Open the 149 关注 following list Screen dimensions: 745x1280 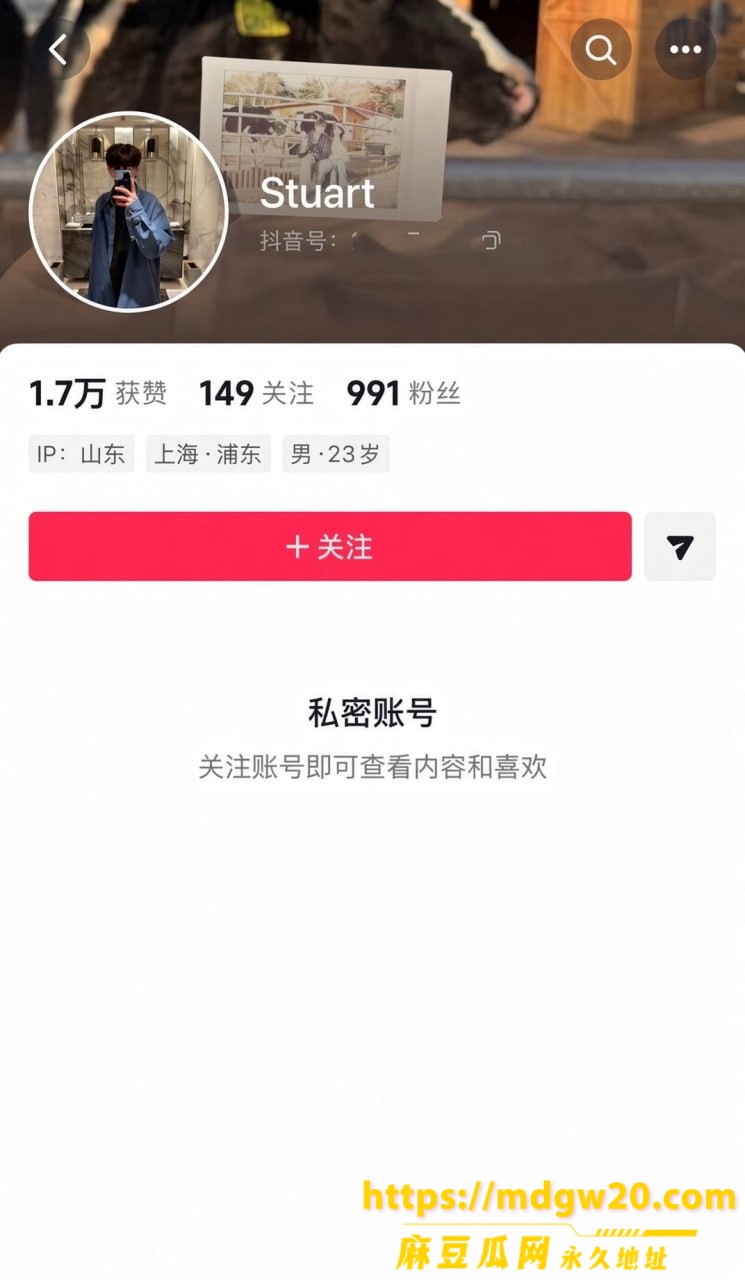coord(256,393)
